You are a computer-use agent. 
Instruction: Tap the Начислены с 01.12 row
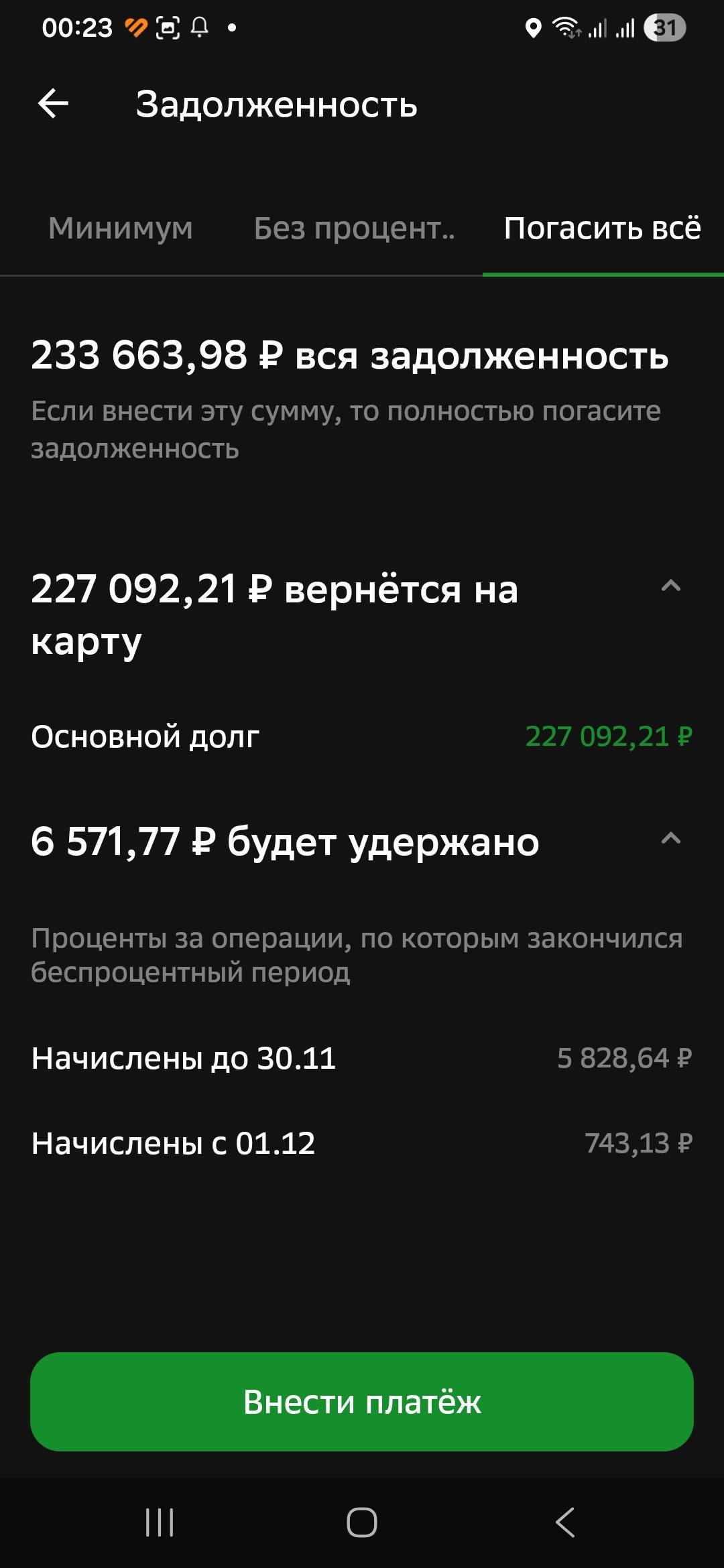pyautogui.click(x=176, y=1139)
